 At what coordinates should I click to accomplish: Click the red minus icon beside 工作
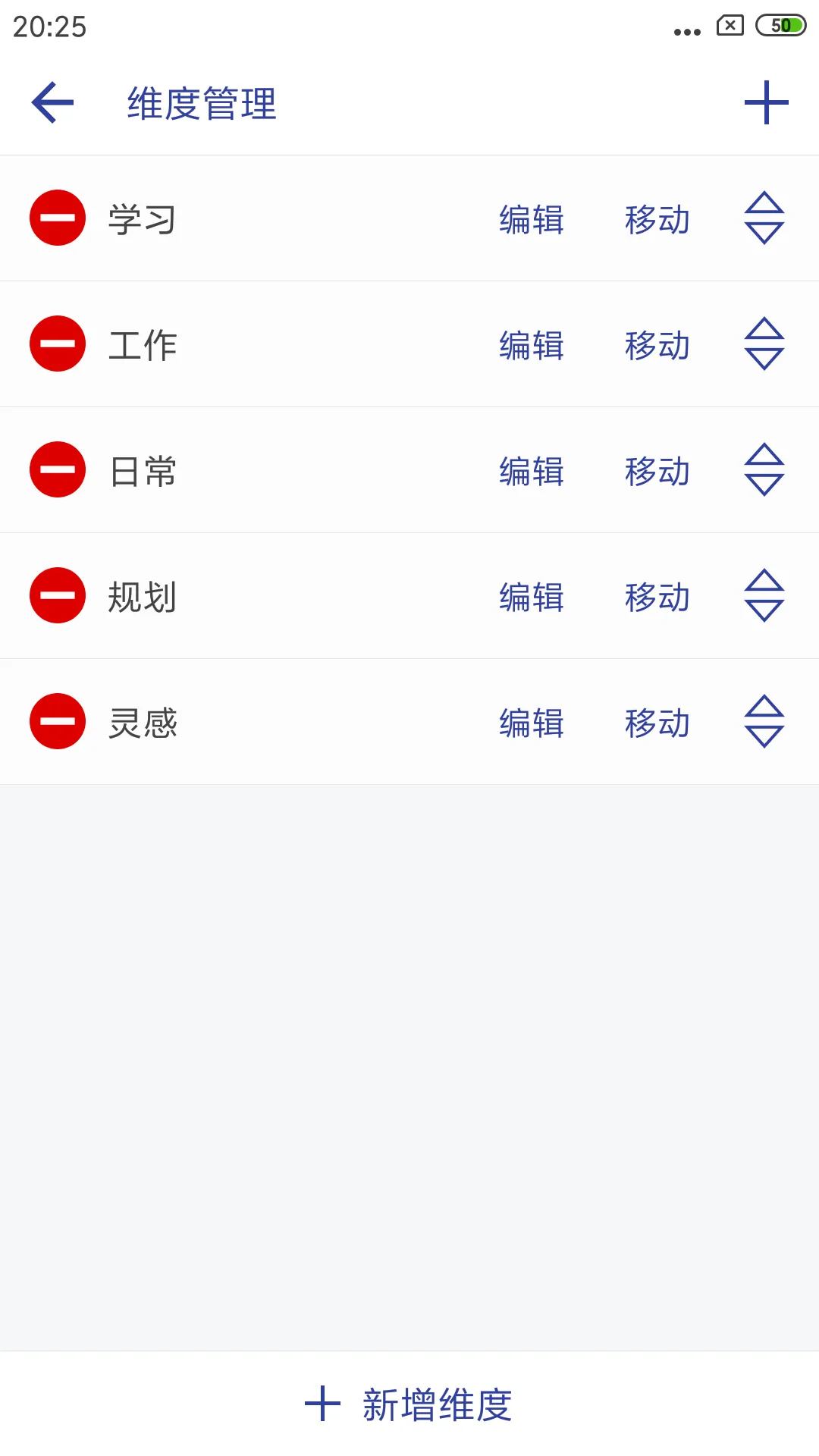point(57,343)
